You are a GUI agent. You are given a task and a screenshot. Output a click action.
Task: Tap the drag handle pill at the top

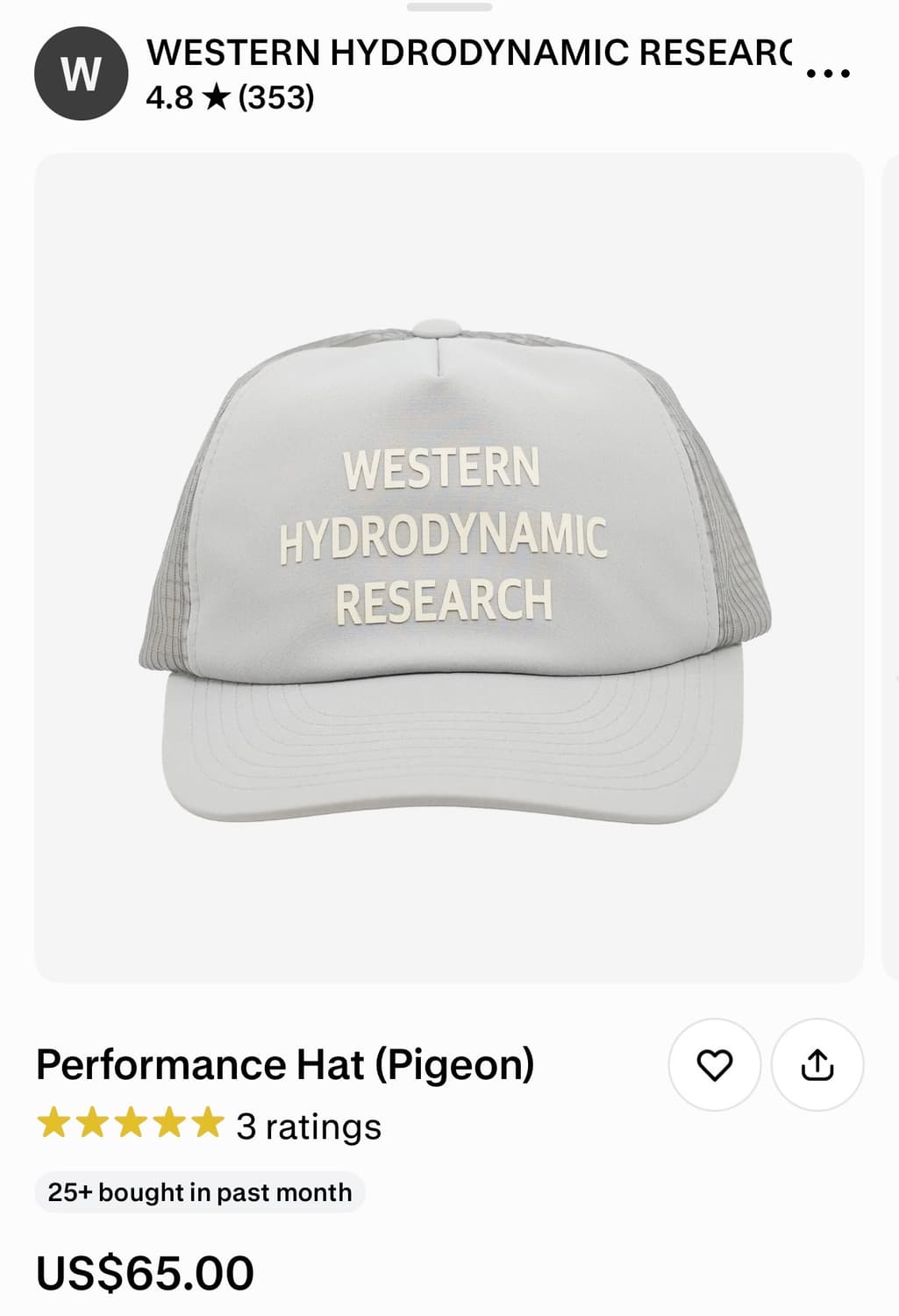pyautogui.click(x=449, y=10)
